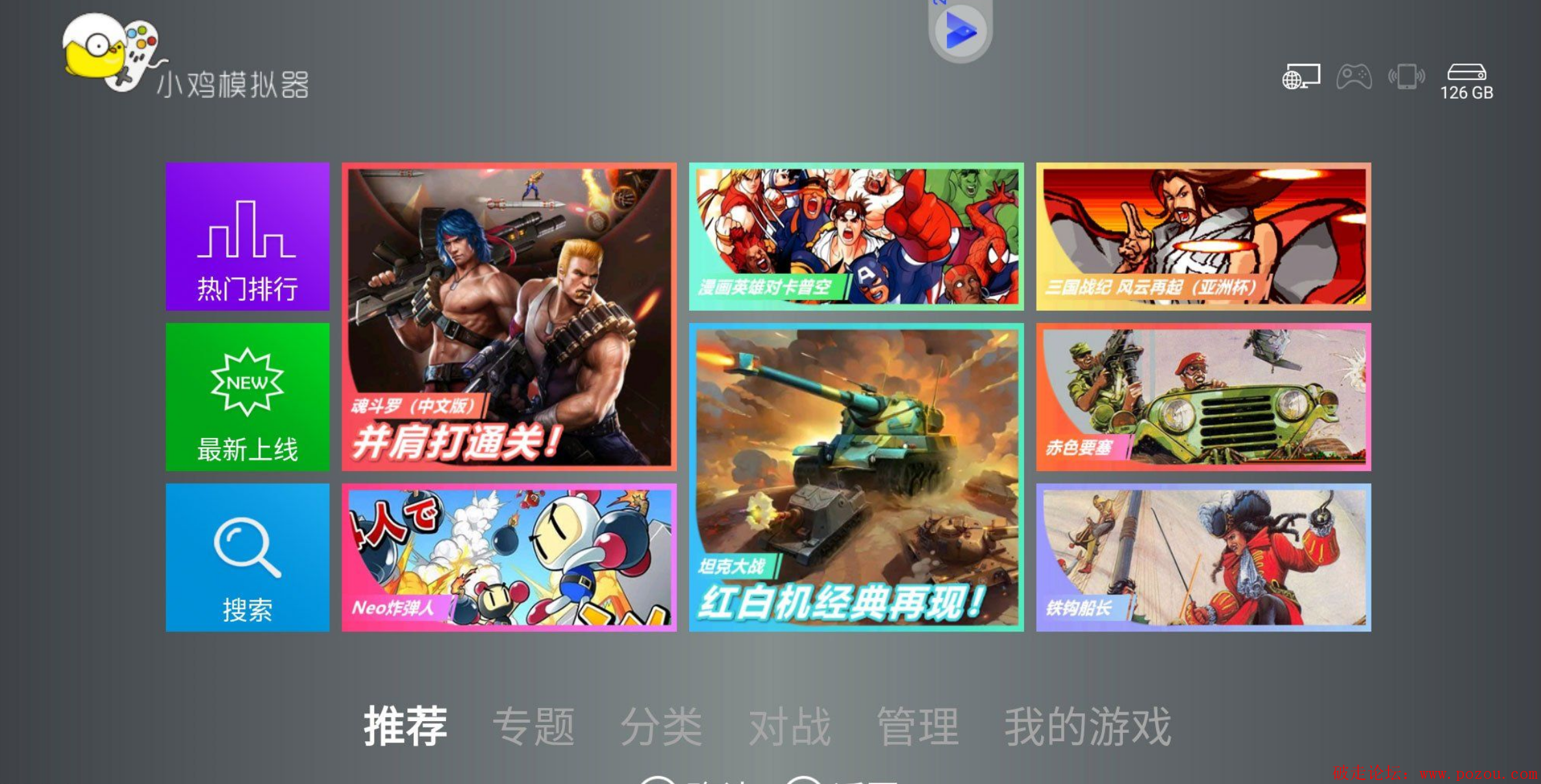Open the 热门排行 hot ranking tile
Viewport: 1541px width, 784px height.
pyautogui.click(x=247, y=236)
